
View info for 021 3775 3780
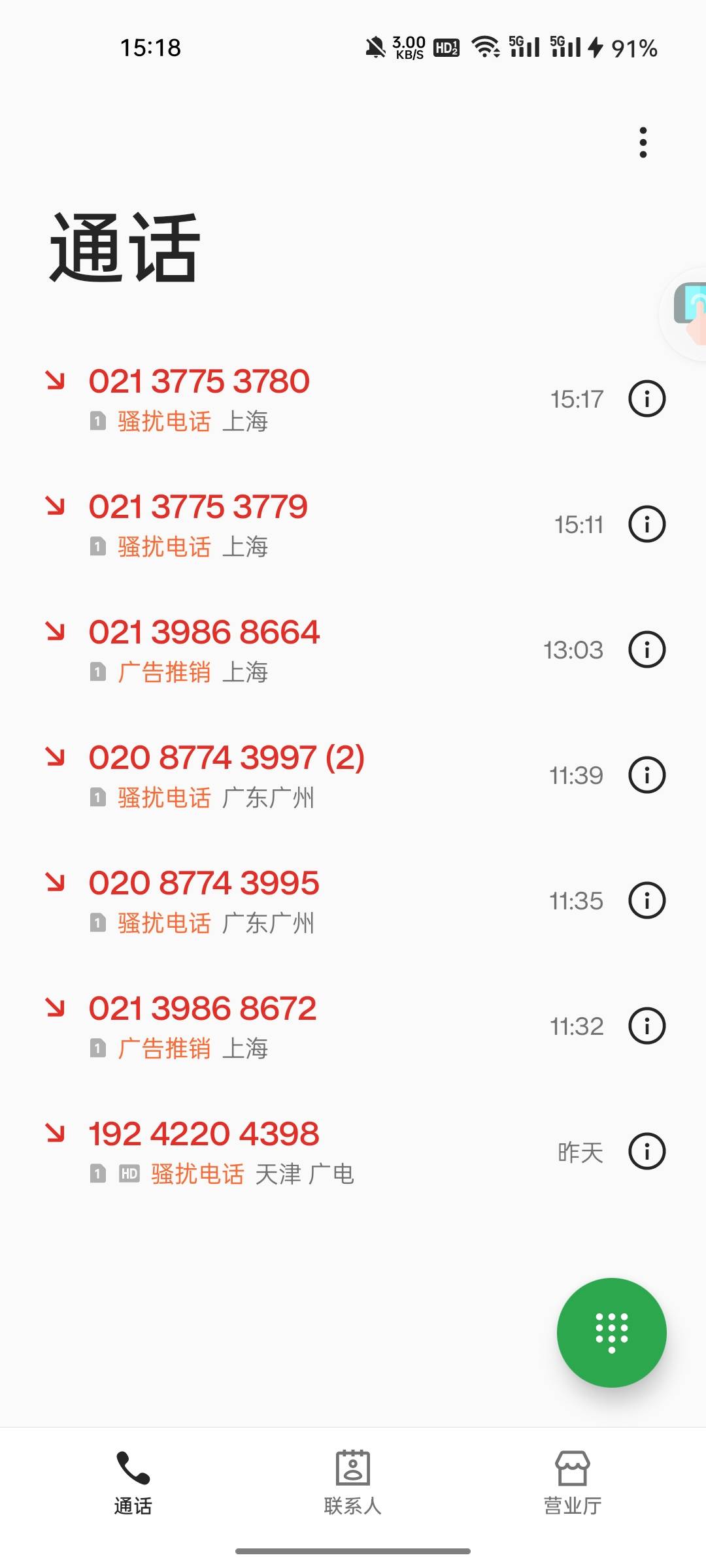tap(647, 399)
